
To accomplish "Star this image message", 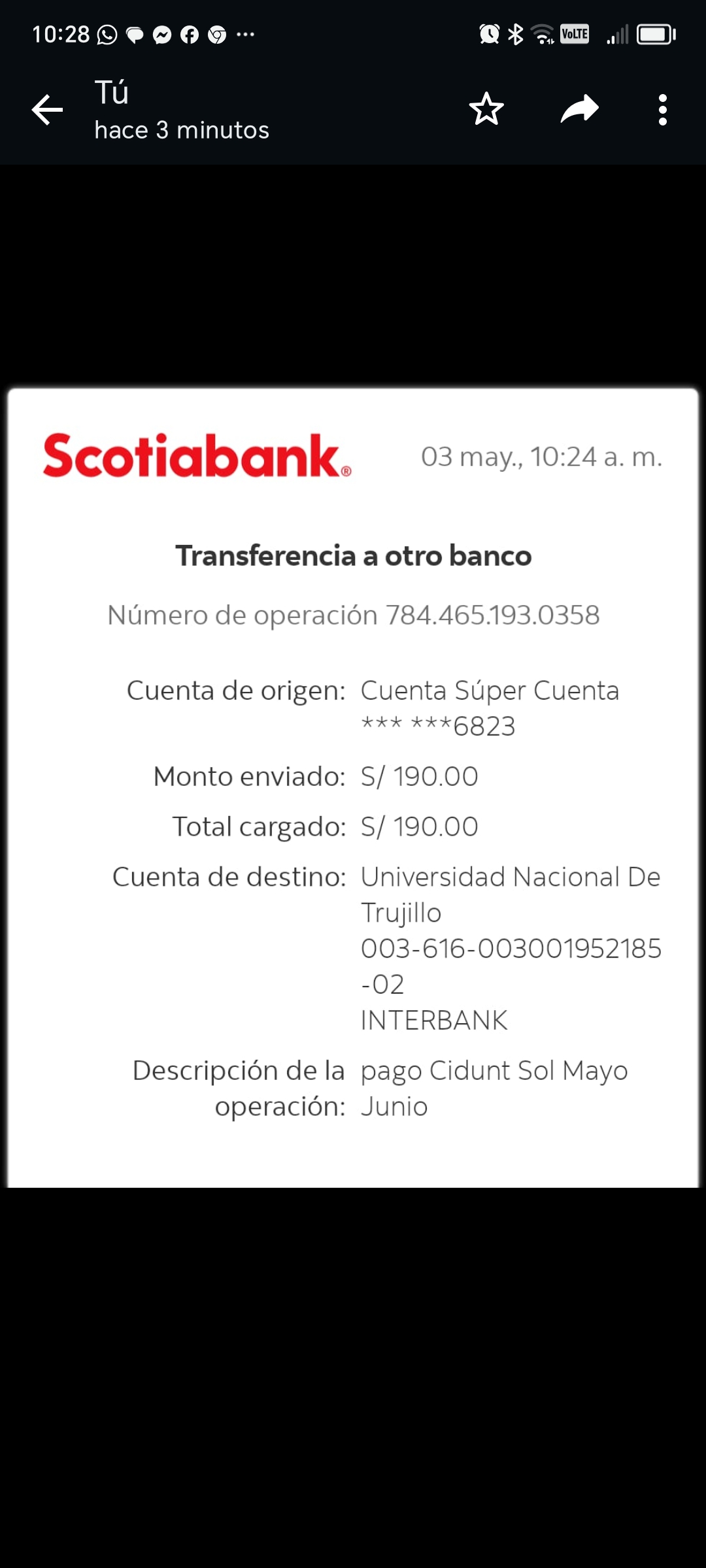I will [486, 109].
